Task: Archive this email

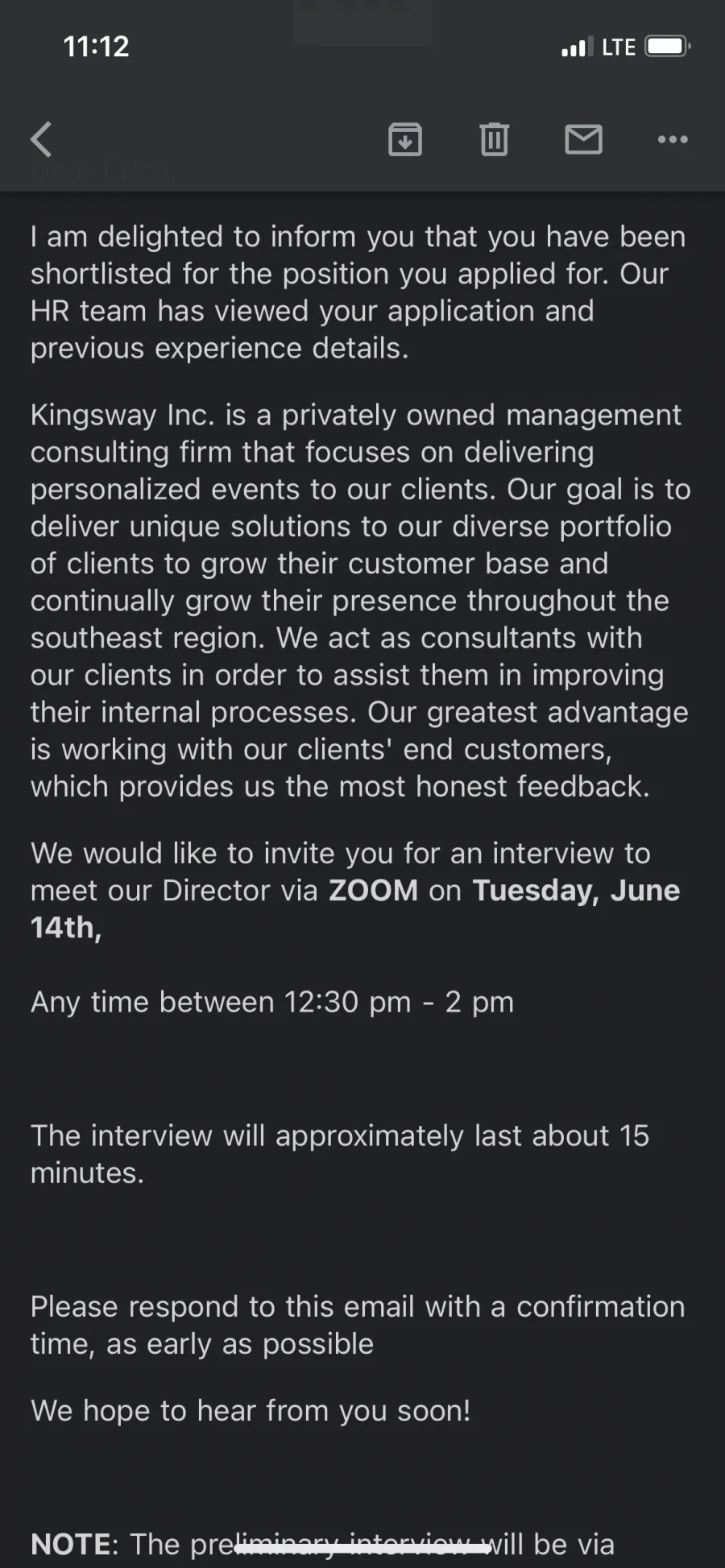Action: point(405,139)
